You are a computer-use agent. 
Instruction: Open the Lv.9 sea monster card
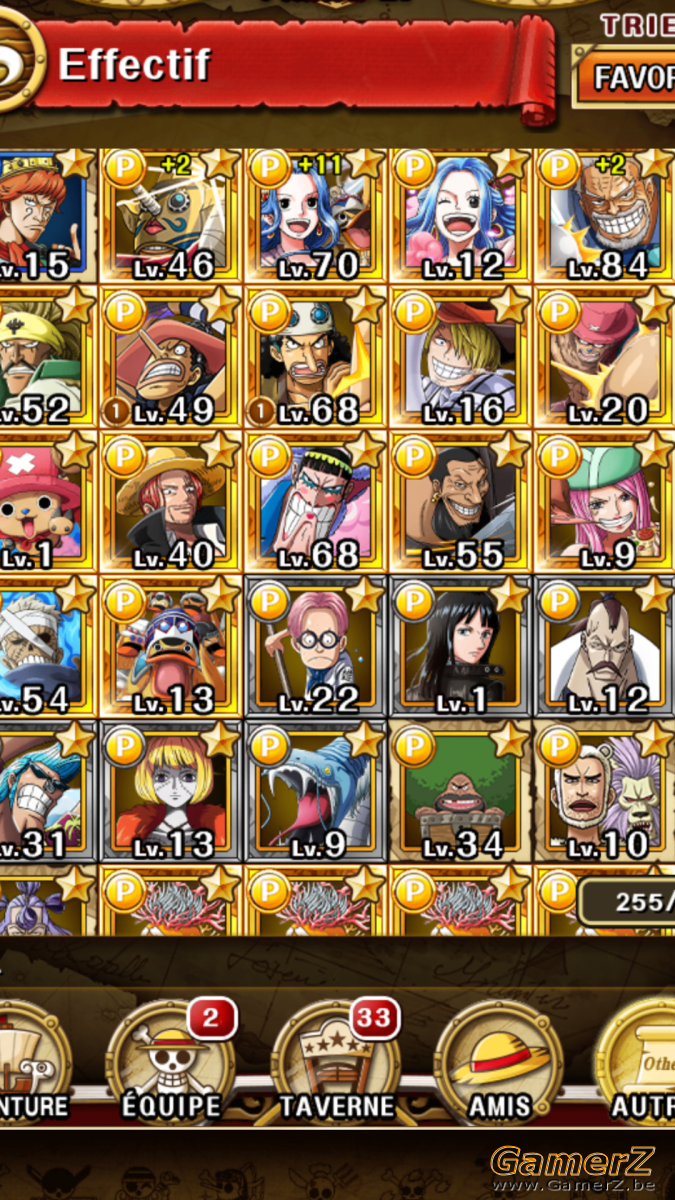pyautogui.click(x=316, y=791)
